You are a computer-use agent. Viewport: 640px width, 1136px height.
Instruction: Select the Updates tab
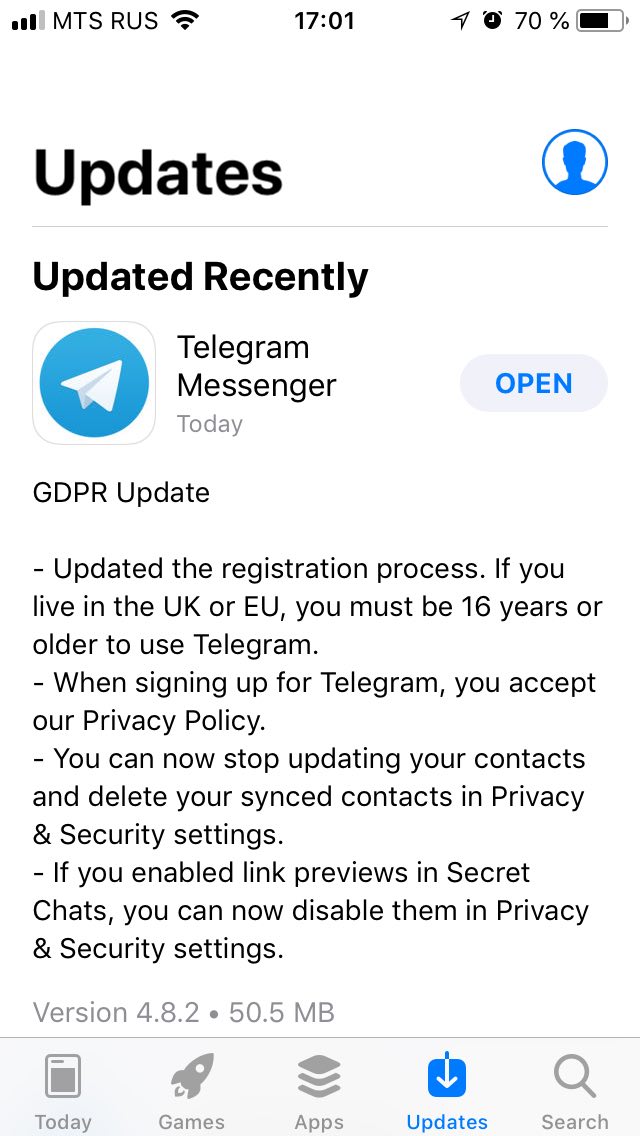click(447, 1091)
